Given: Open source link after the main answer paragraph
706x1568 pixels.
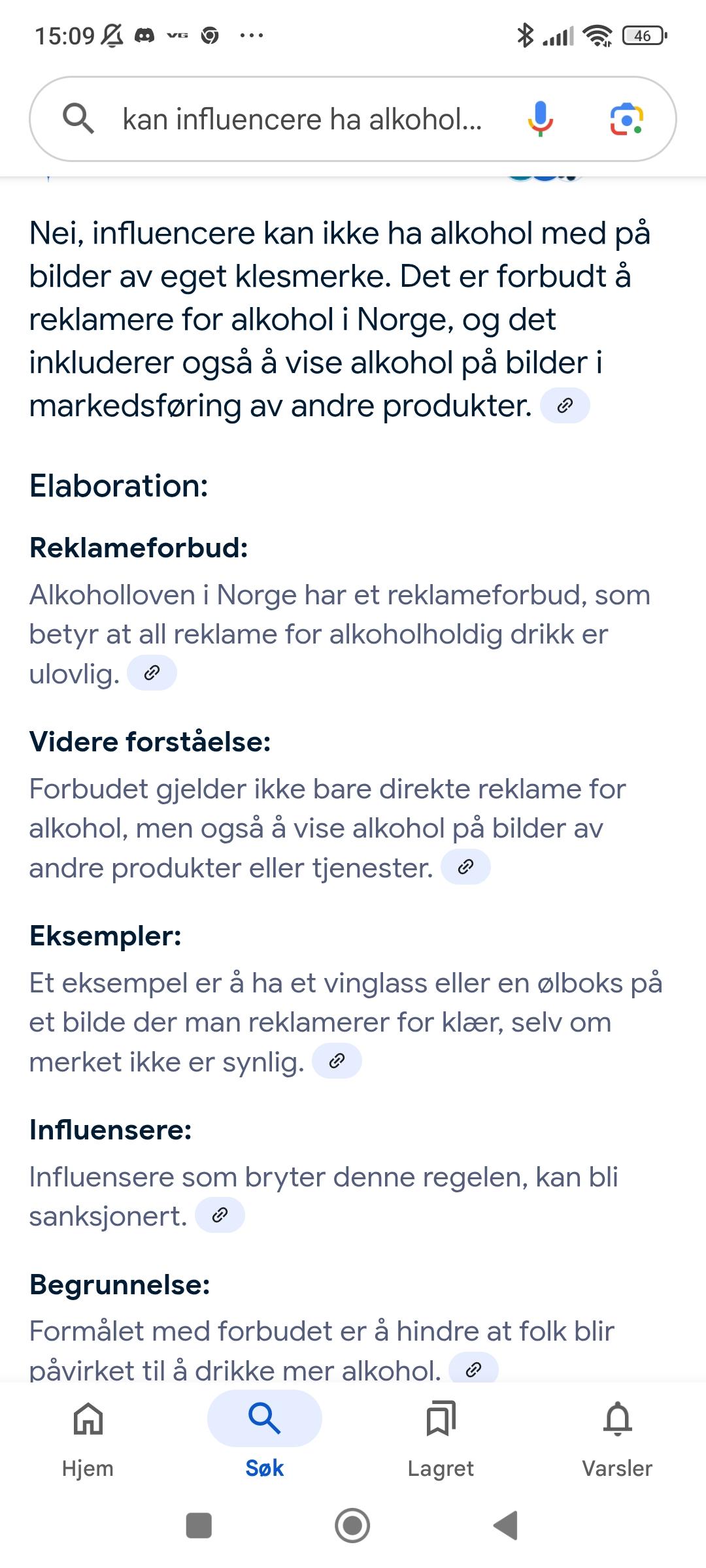Looking at the screenshot, I should click(x=565, y=406).
